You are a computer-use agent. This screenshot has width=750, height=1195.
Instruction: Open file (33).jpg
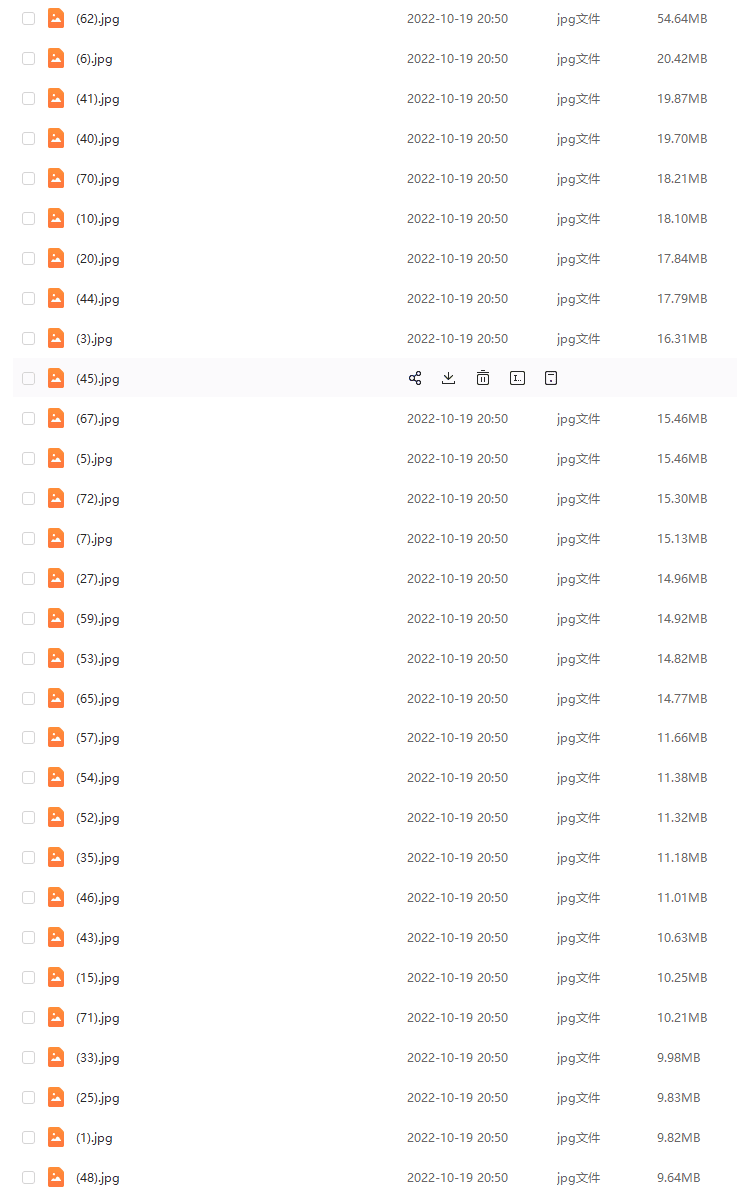97,1057
